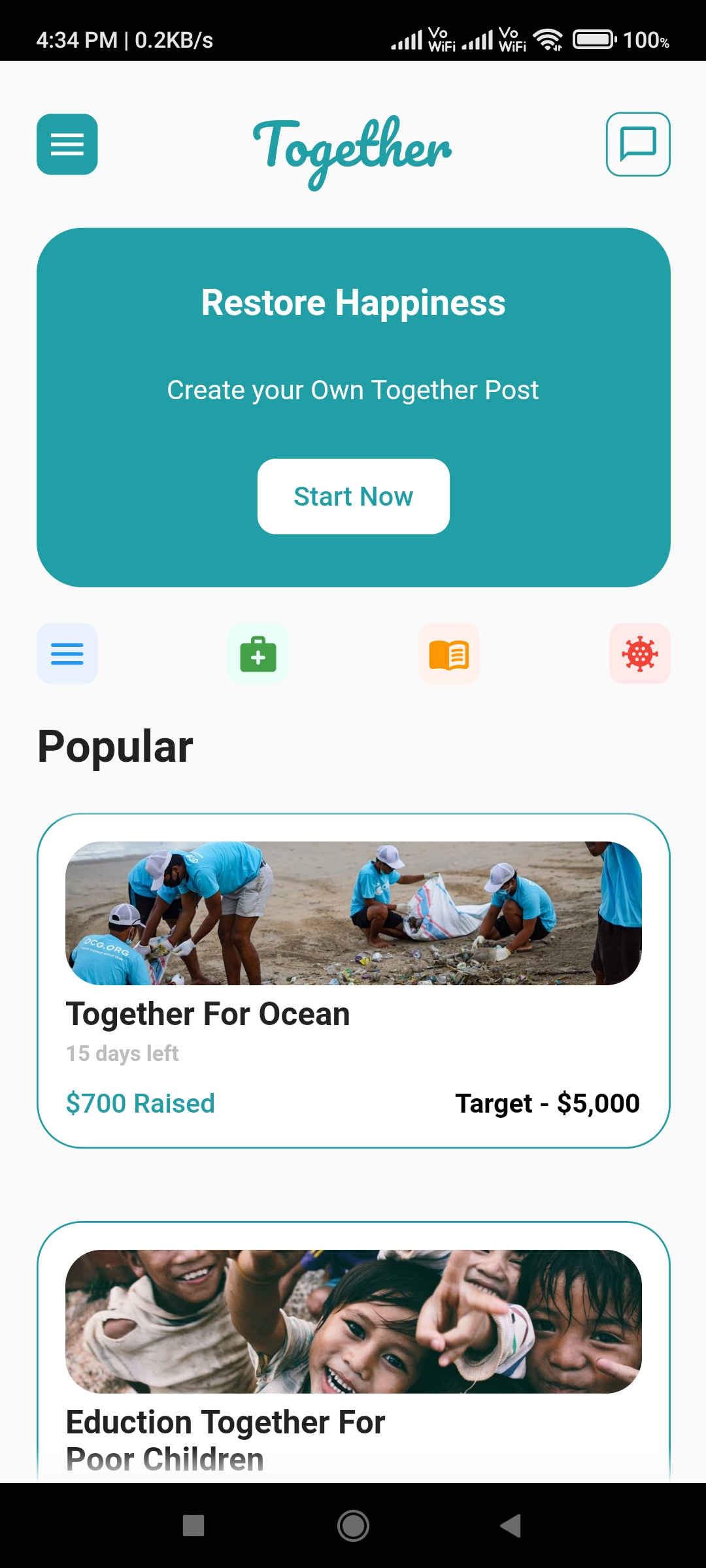Image resolution: width=706 pixels, height=1568 pixels.
Task: Open Eduction Together For Poor Children card
Action: click(x=354, y=1352)
